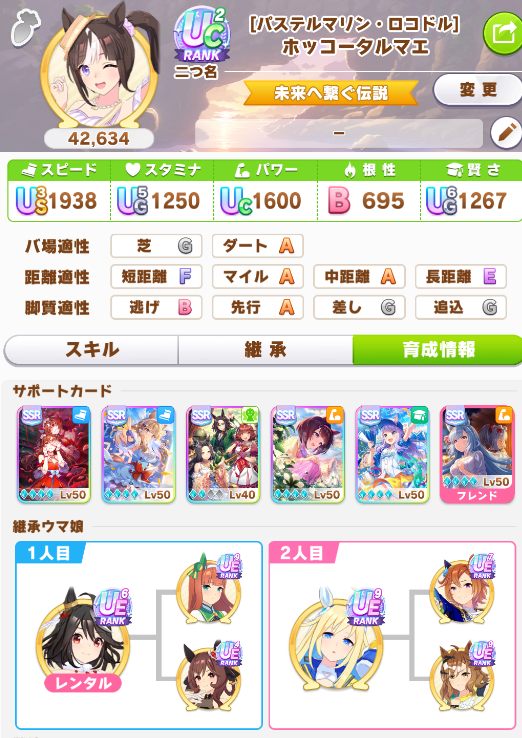522x738 pixels.
Task: Tap the 変更 button
Action: coord(478,89)
